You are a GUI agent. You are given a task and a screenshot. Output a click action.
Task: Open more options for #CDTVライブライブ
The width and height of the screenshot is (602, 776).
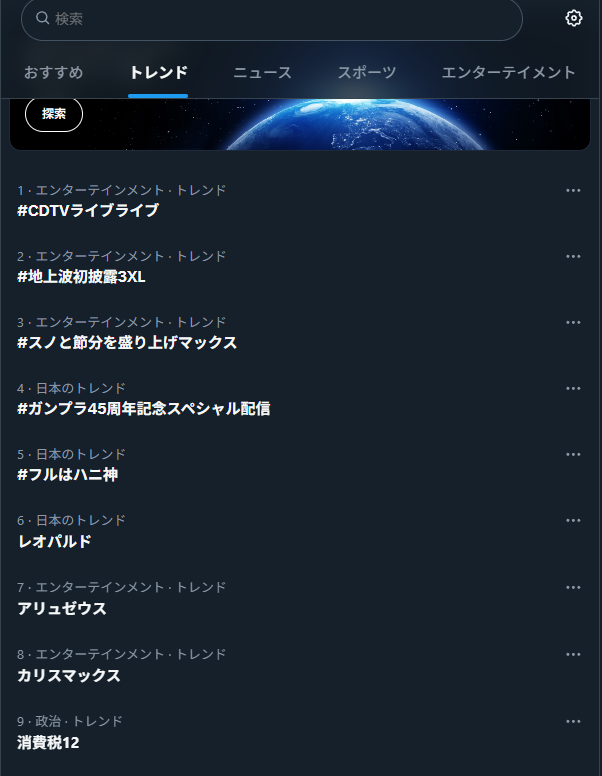click(x=573, y=190)
